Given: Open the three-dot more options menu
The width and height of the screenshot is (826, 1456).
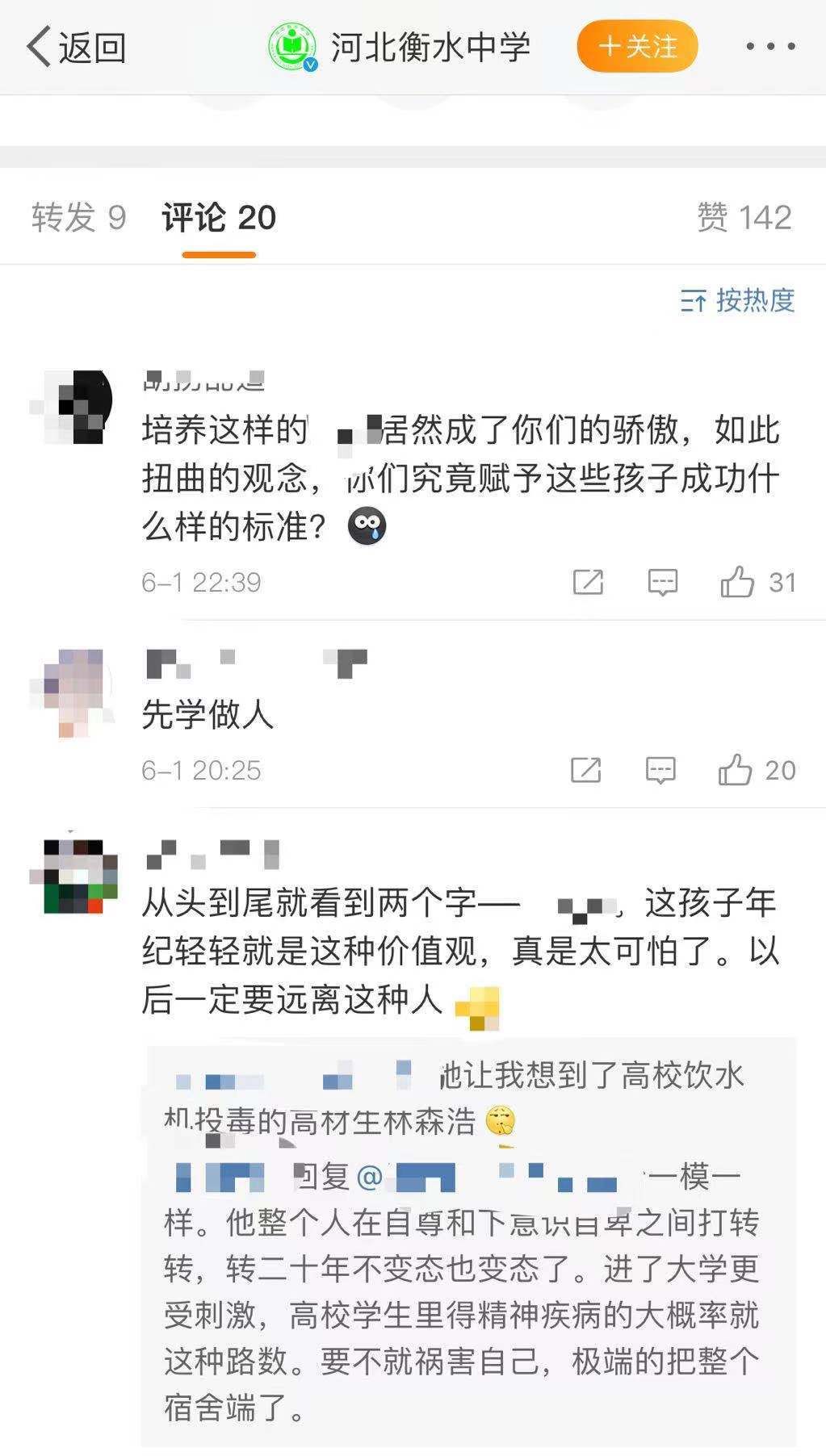Looking at the screenshot, I should pyautogui.click(x=771, y=47).
